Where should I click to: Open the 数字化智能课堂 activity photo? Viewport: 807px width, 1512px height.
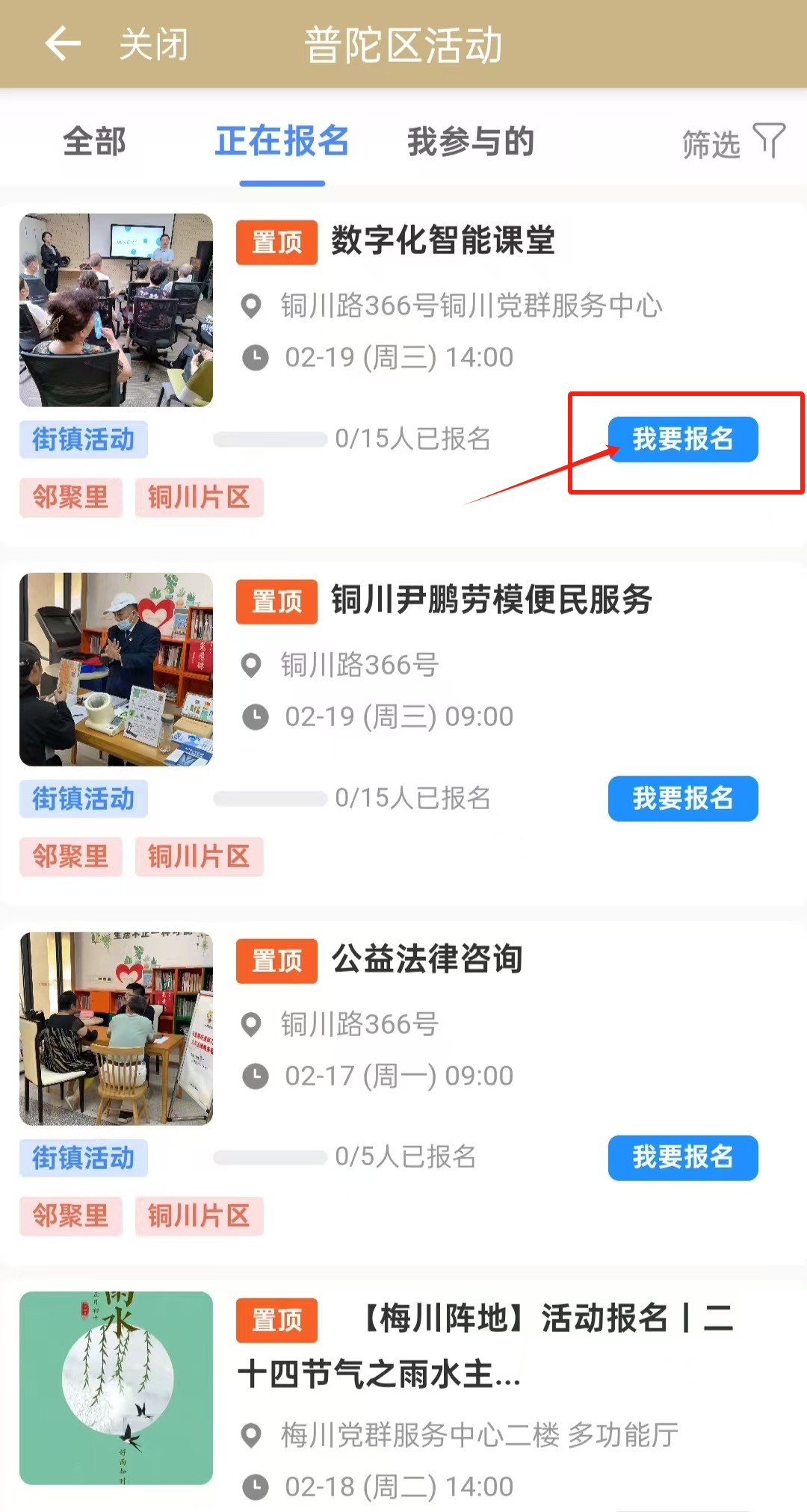click(116, 310)
